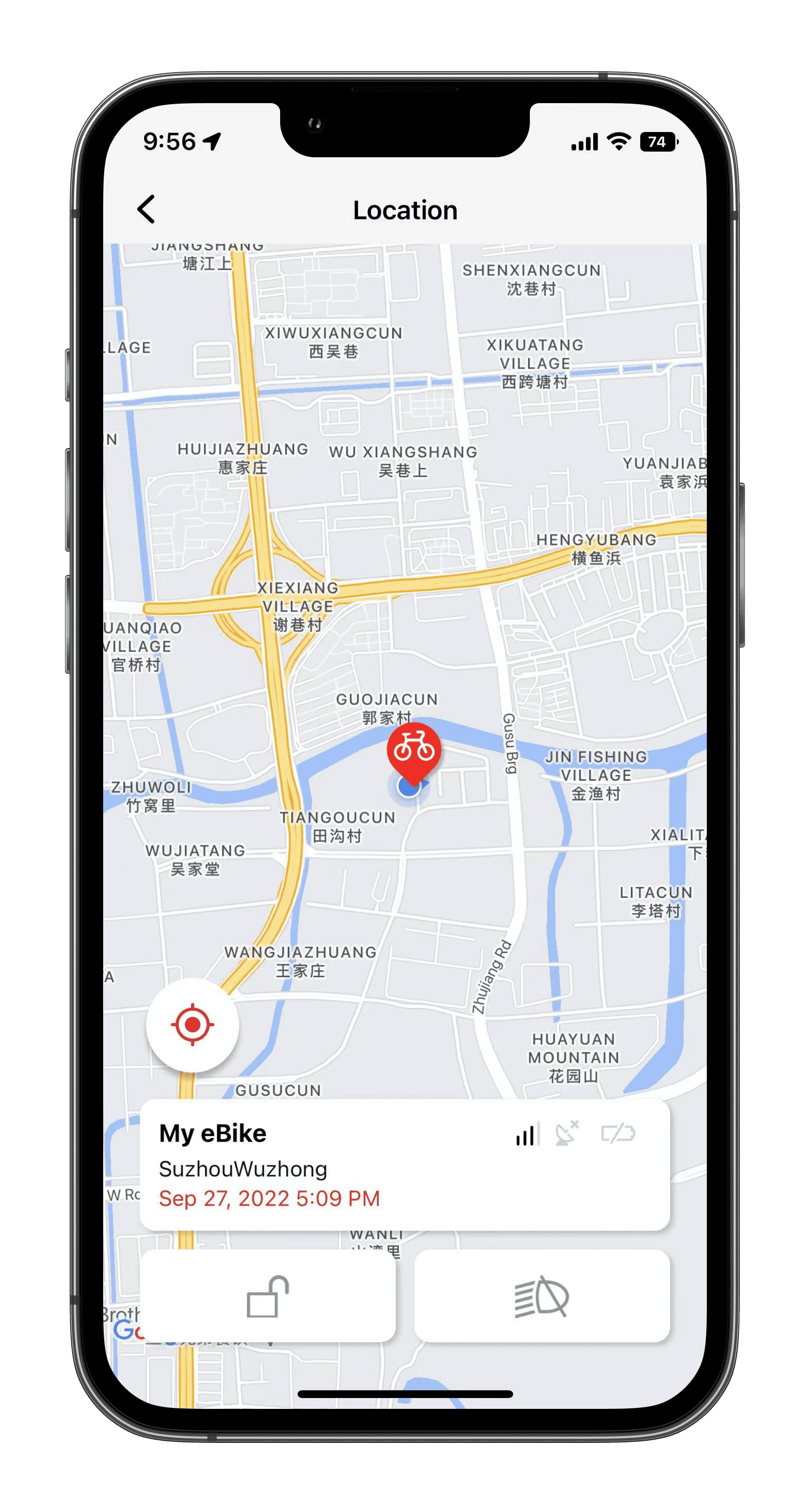Viewport: 810px width, 1512px height.
Task: Tap the unlock padlock button
Action: (268, 1297)
